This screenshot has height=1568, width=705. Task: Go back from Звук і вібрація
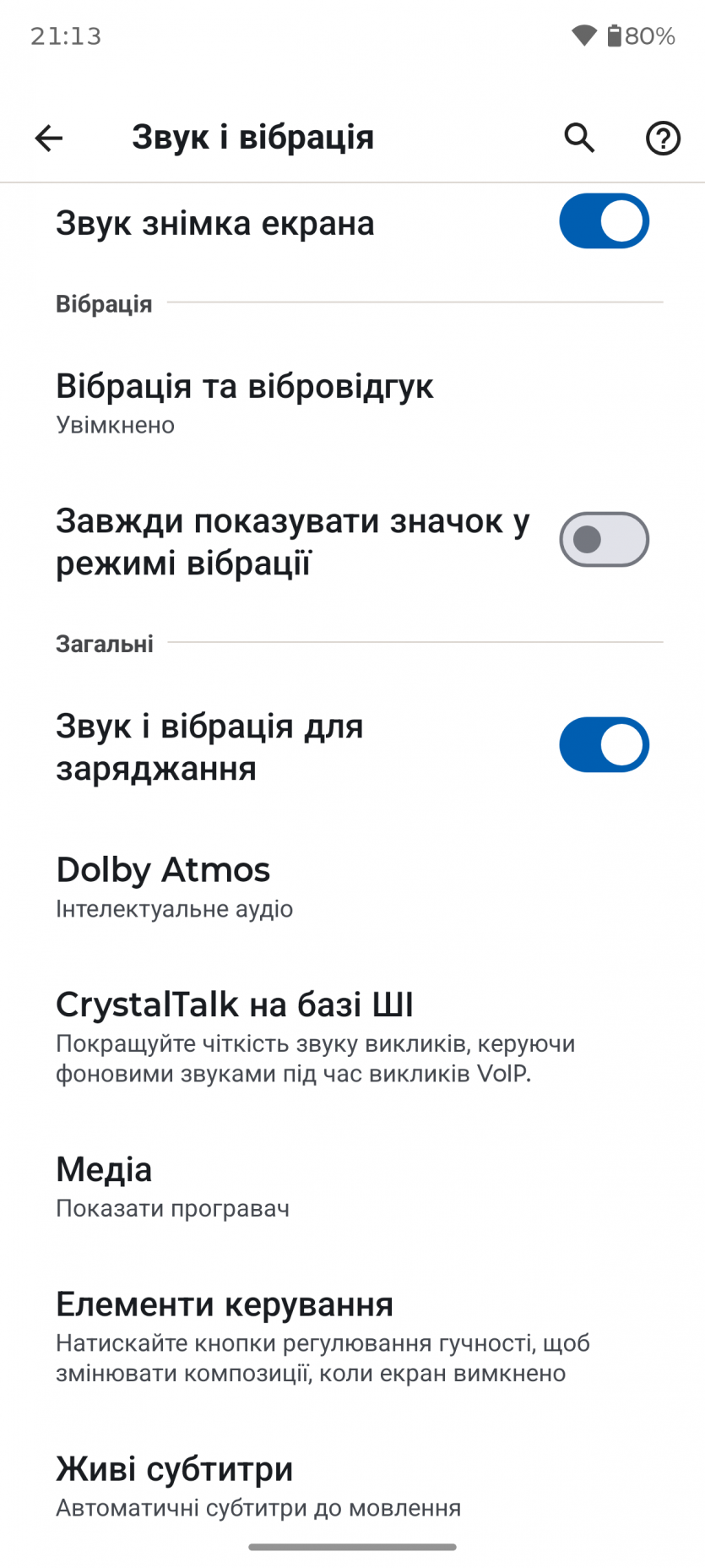(x=49, y=138)
